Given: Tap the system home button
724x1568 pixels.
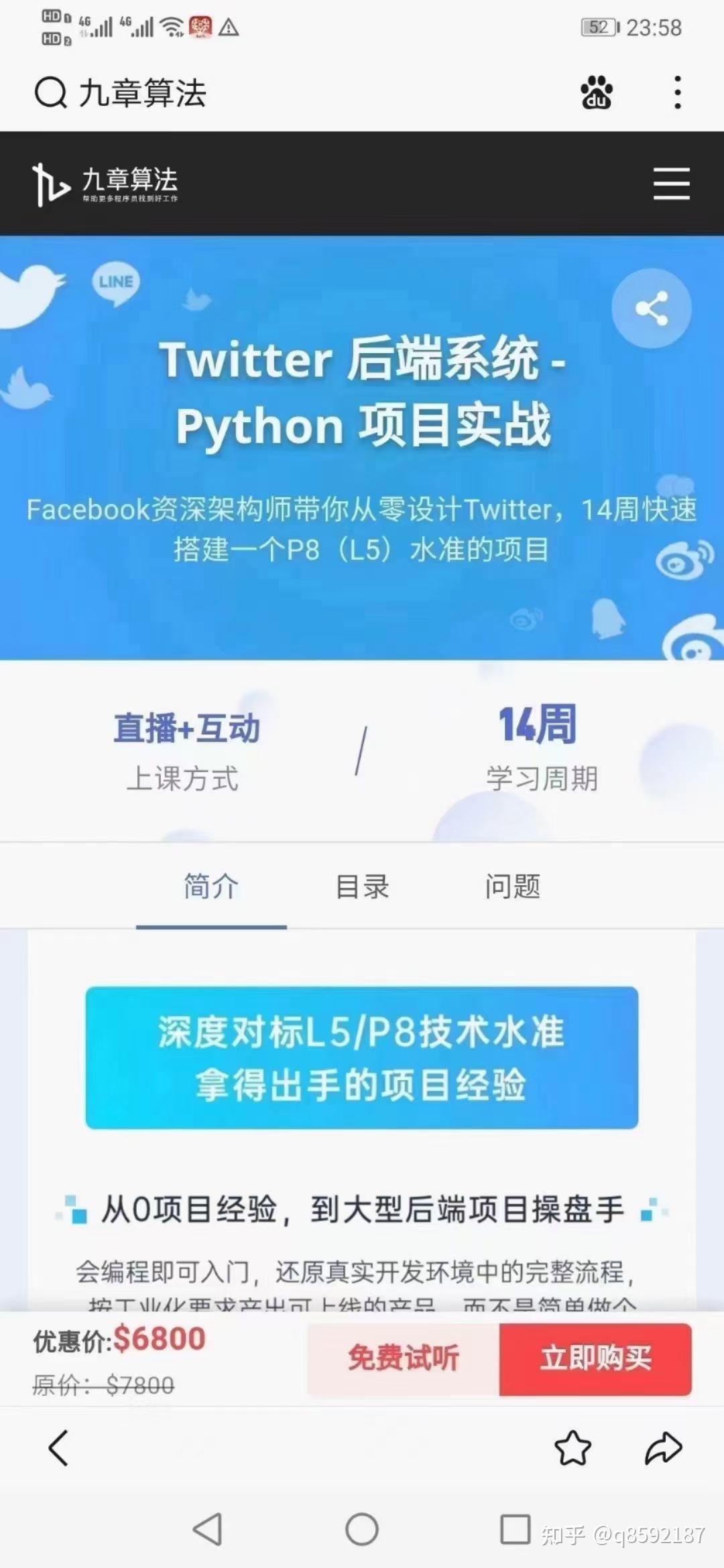Looking at the screenshot, I should point(362,1530).
